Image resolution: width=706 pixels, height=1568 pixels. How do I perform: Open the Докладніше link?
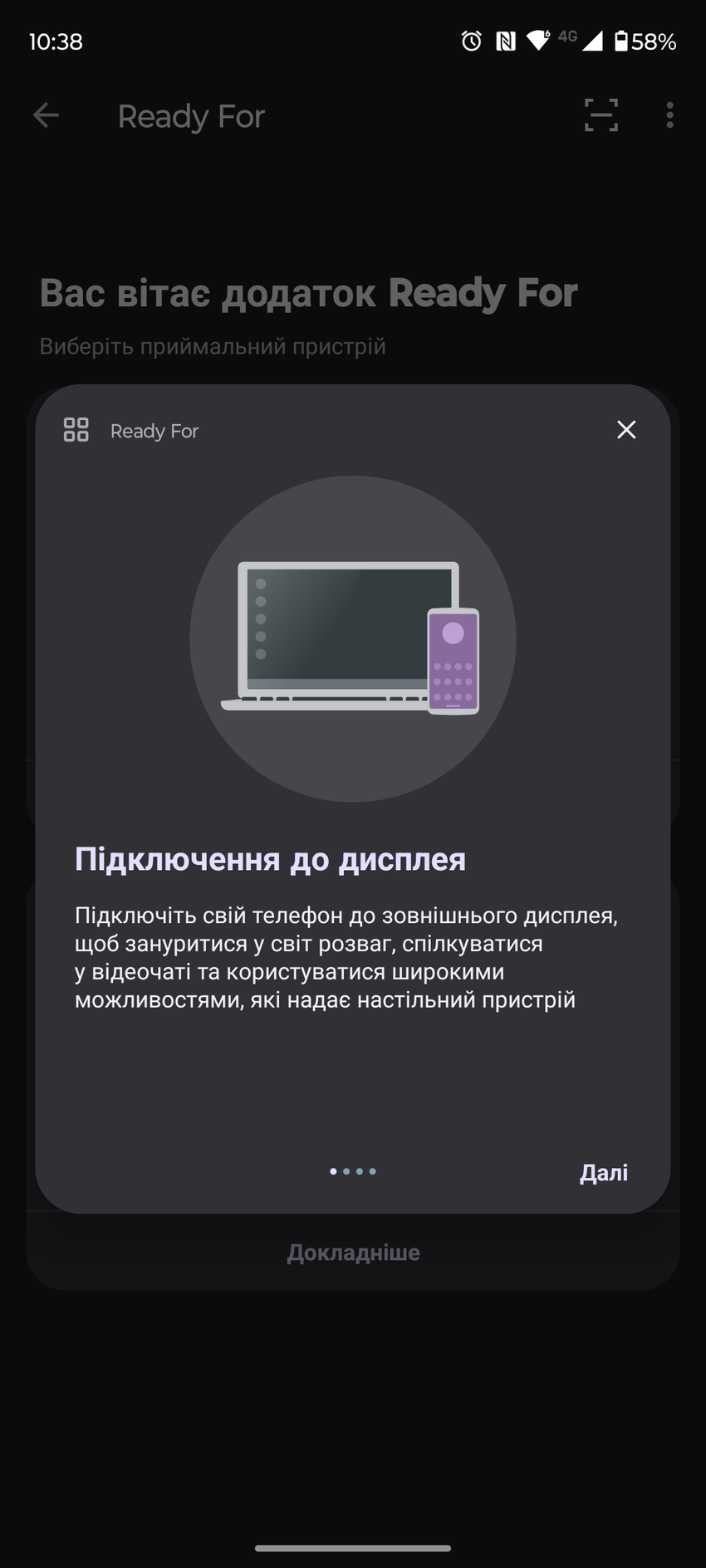tap(353, 1252)
